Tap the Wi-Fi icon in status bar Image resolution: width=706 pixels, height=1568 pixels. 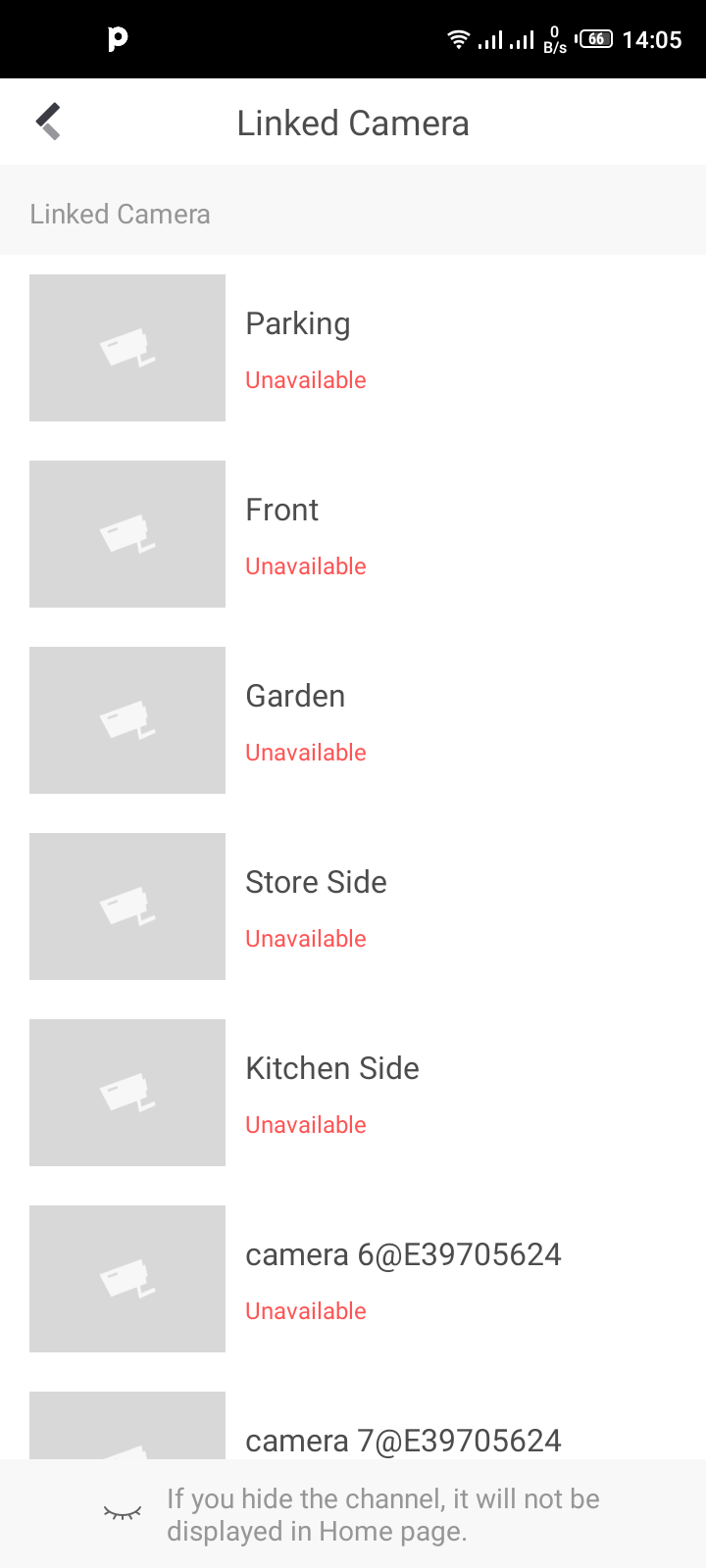coord(459,39)
